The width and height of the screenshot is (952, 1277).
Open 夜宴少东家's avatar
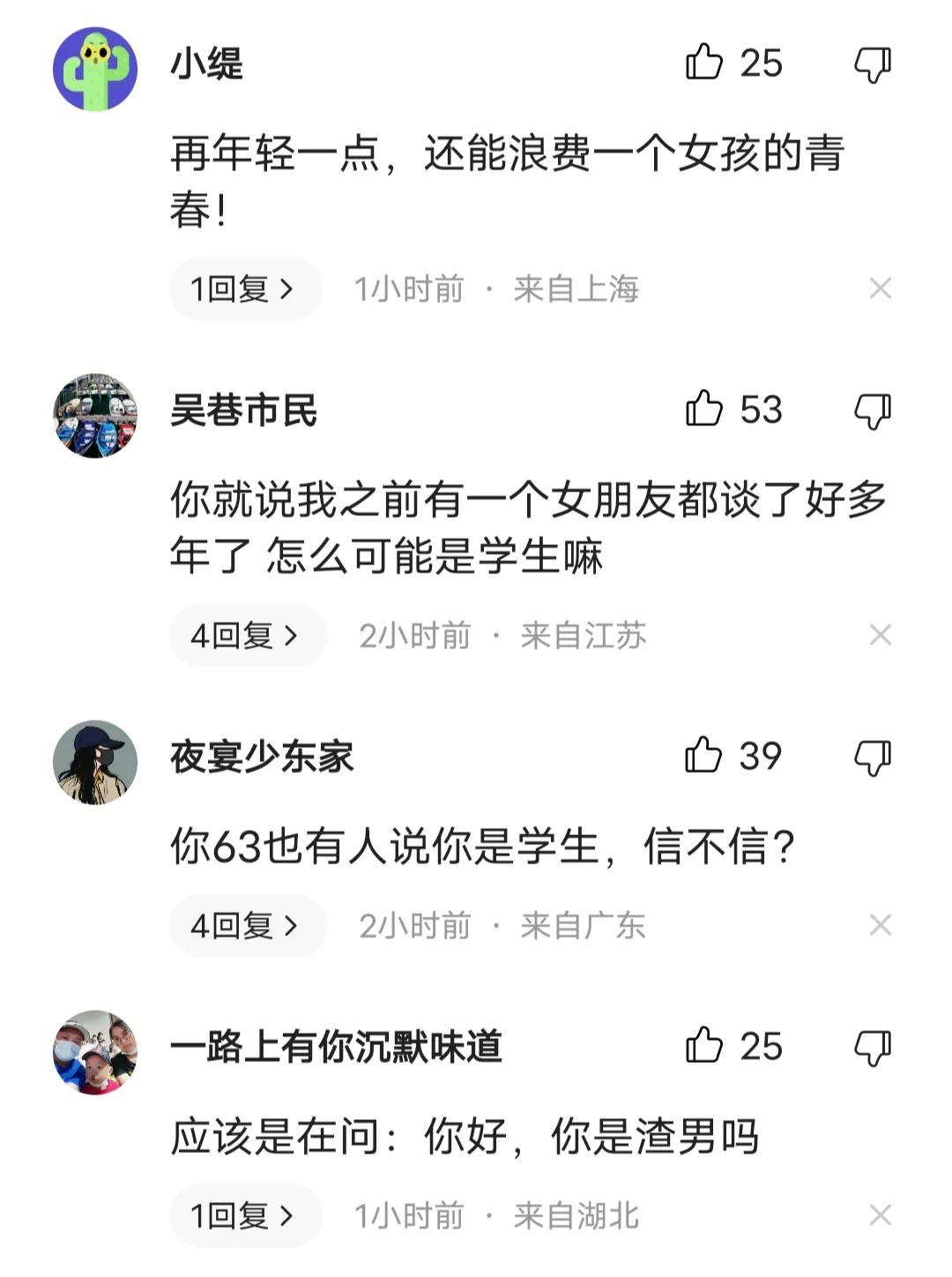(95, 762)
